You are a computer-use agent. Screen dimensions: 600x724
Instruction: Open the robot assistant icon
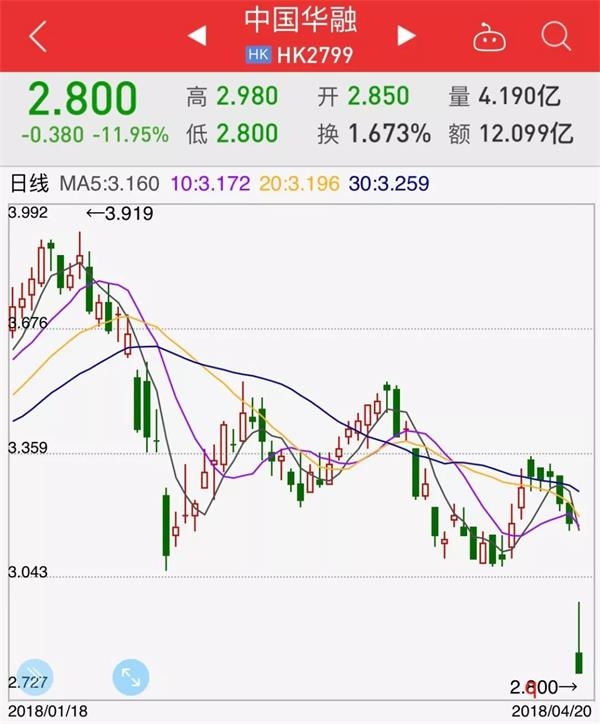(x=491, y=37)
